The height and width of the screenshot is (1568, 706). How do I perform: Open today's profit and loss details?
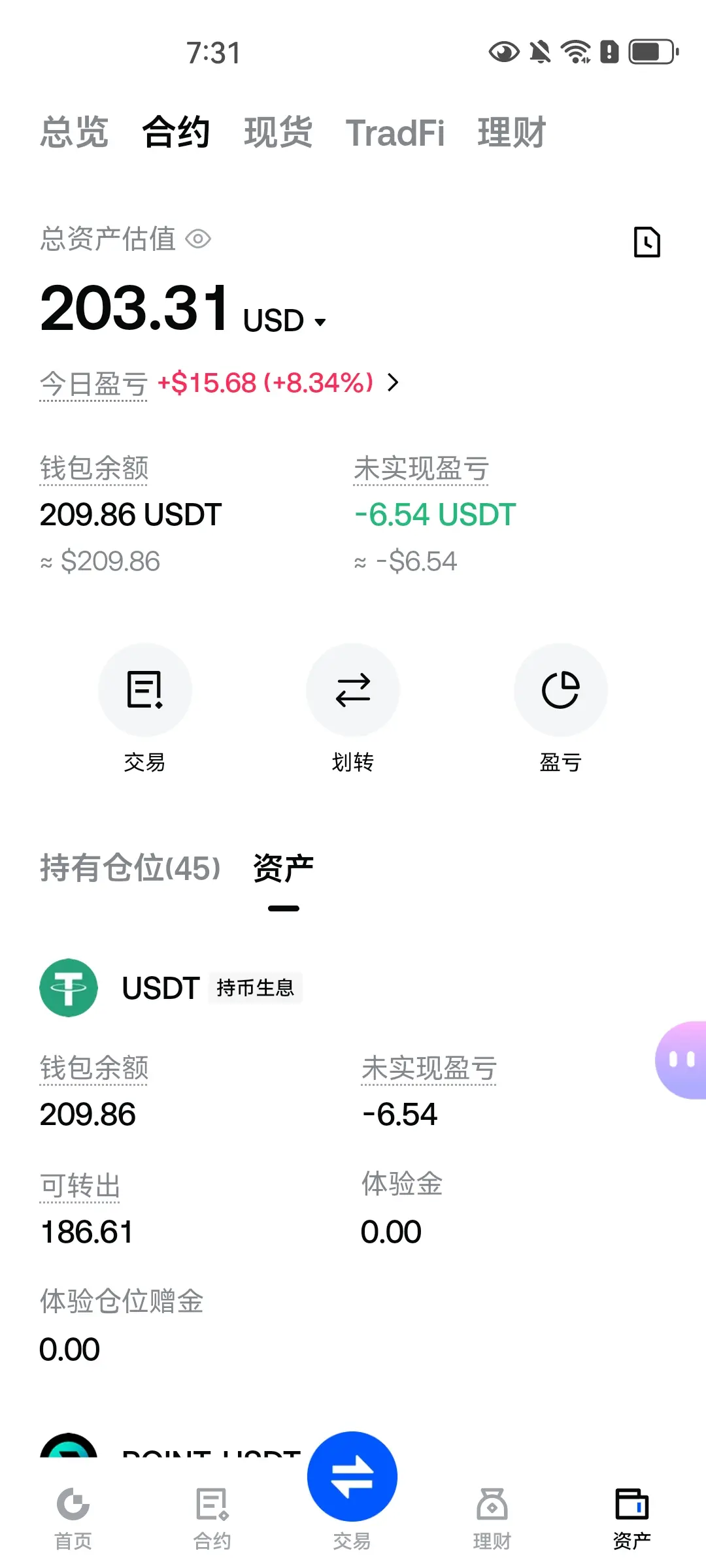pyautogui.click(x=393, y=382)
